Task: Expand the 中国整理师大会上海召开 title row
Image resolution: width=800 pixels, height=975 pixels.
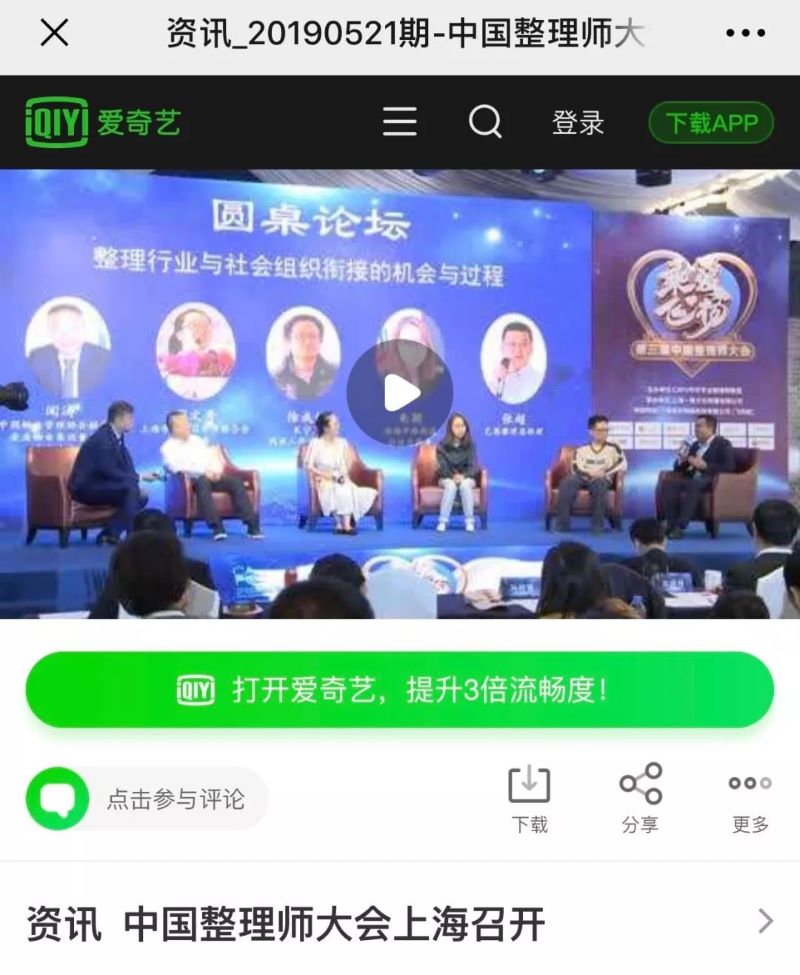Action: pos(765,921)
